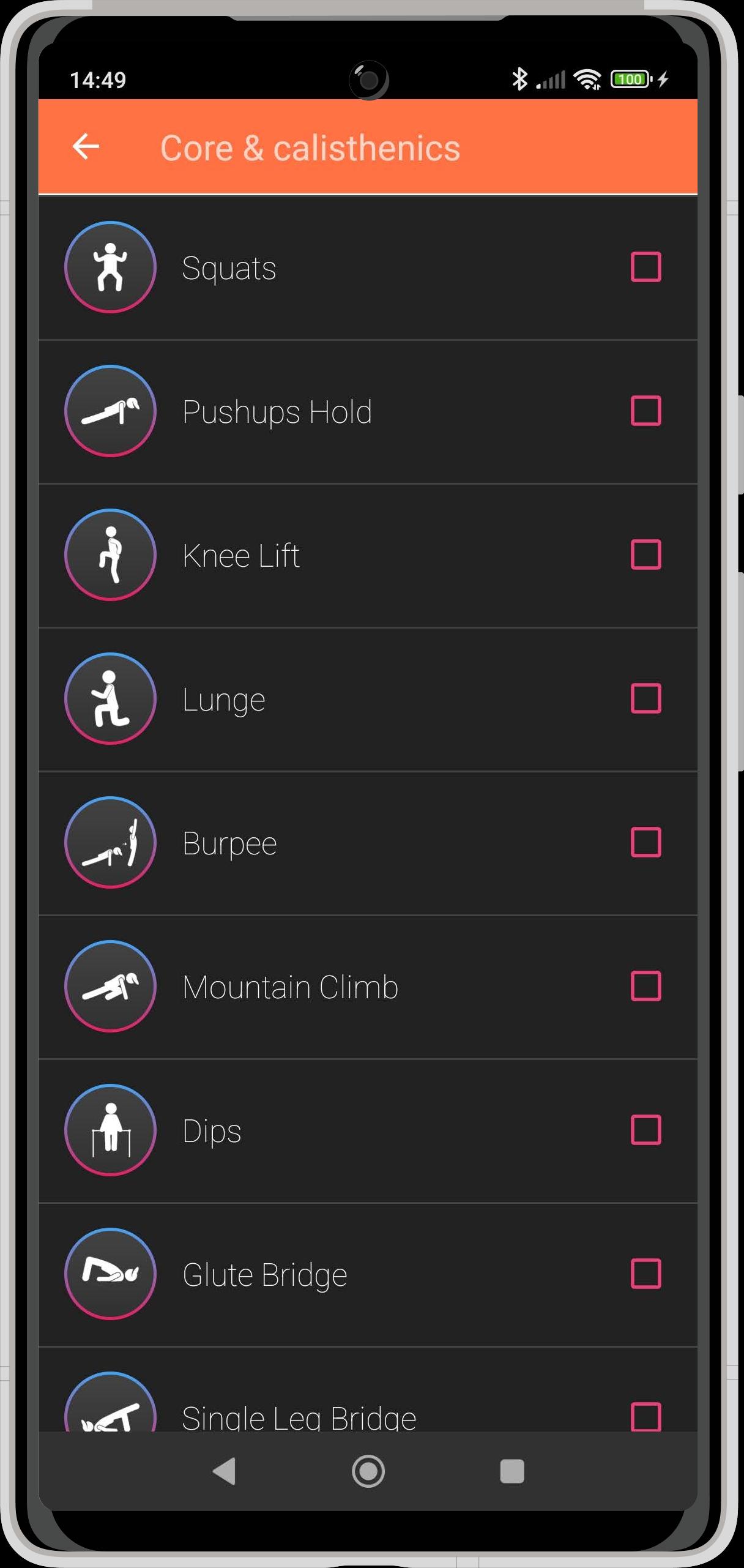The image size is (744, 1568).
Task: Go back using the header arrow
Action: pyautogui.click(x=86, y=147)
